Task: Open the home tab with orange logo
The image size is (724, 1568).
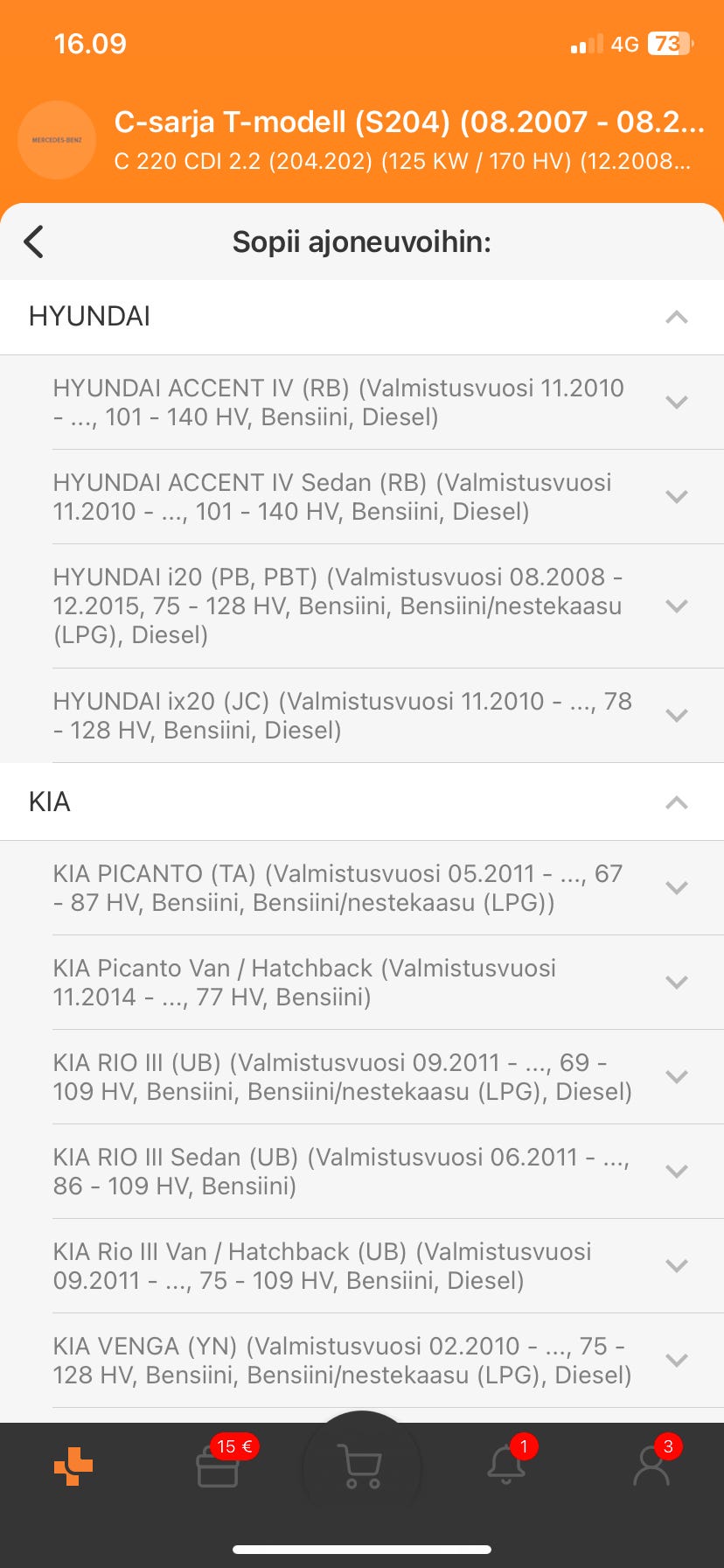Action: coord(73,1466)
